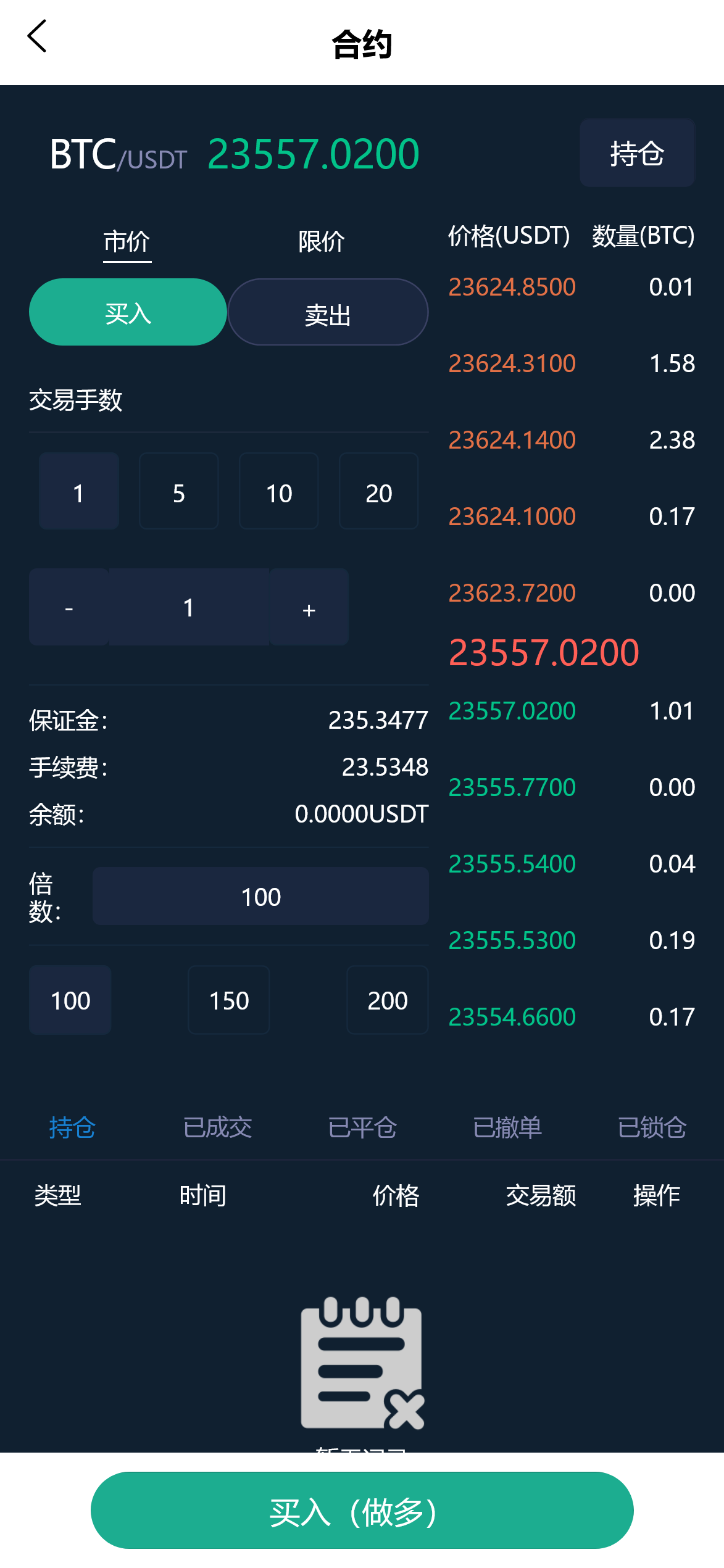Select the 买入 pill near the top
This screenshot has height=1568, width=724.
(x=128, y=313)
